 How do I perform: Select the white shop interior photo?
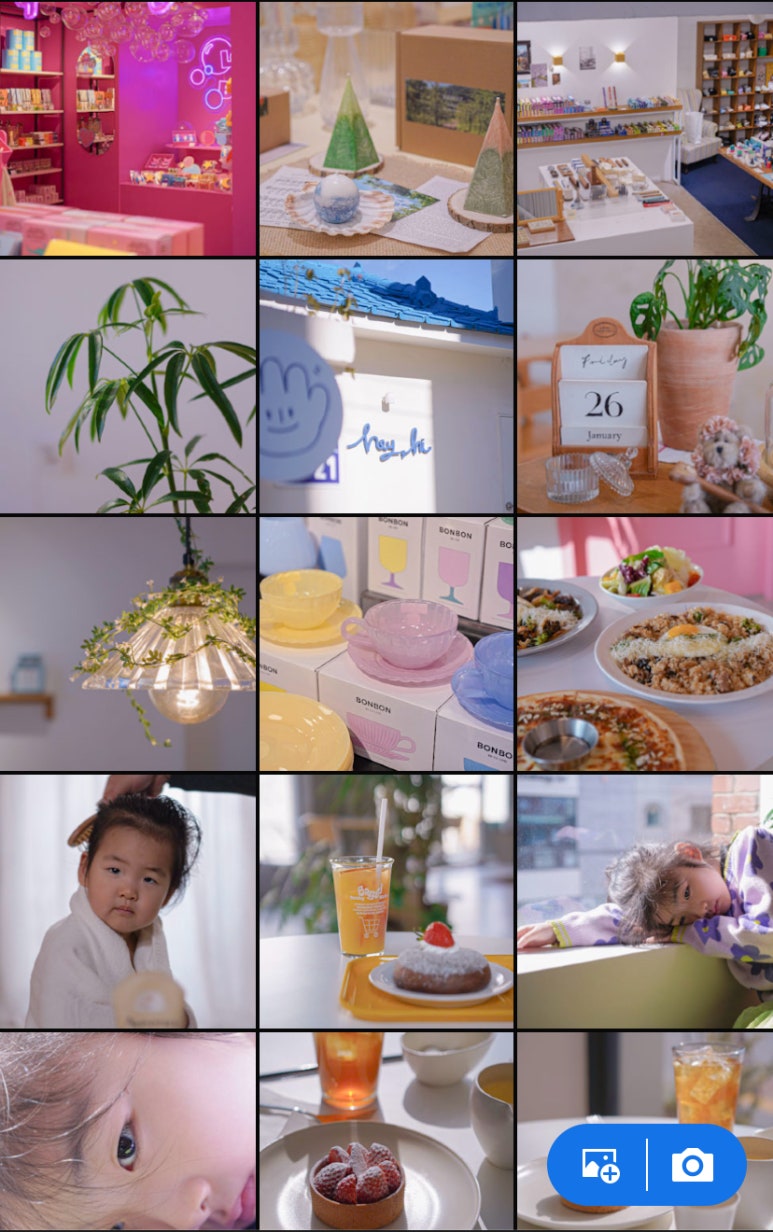pyautogui.click(x=644, y=128)
